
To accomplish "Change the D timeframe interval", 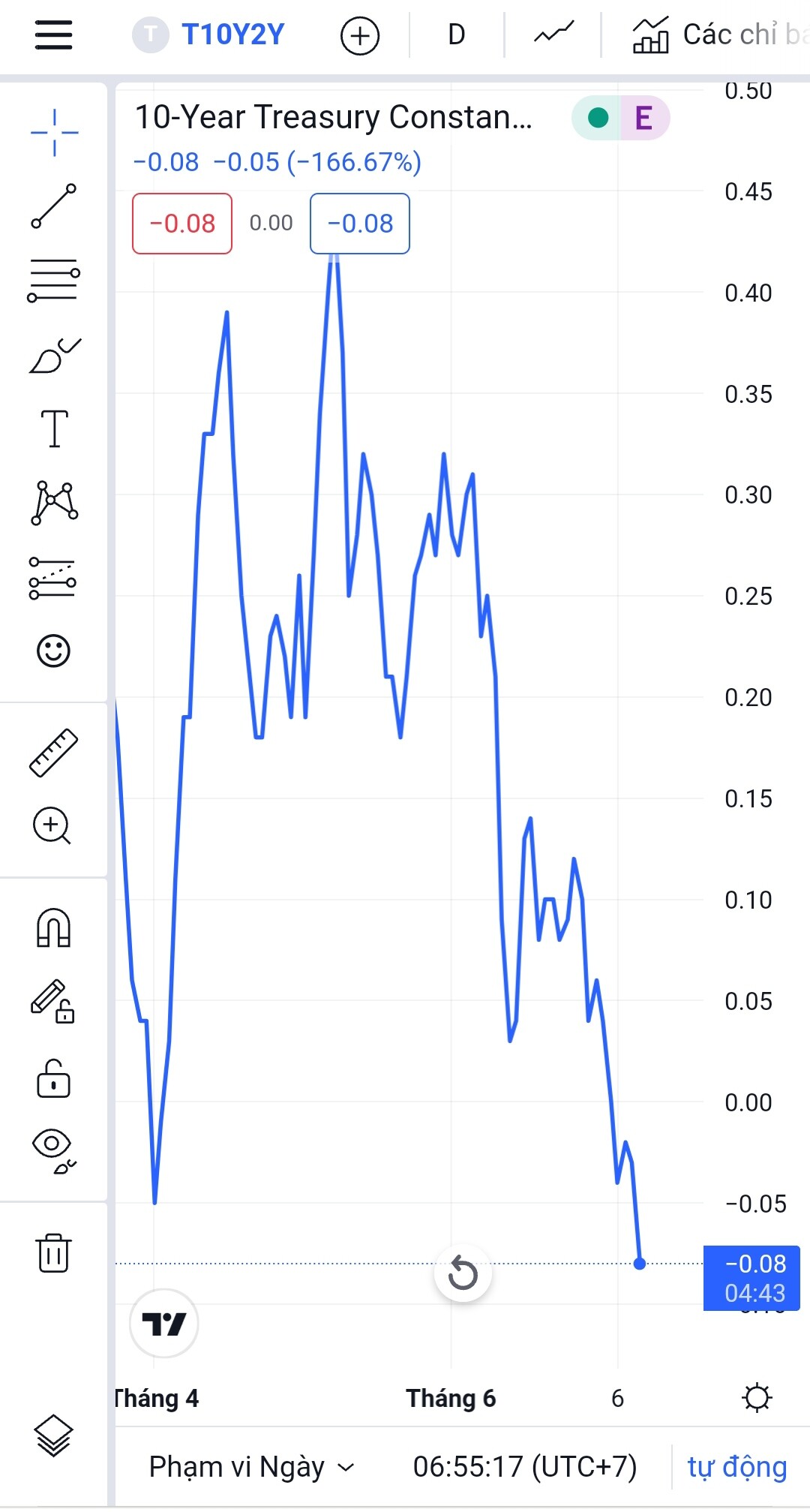I will pos(456,35).
